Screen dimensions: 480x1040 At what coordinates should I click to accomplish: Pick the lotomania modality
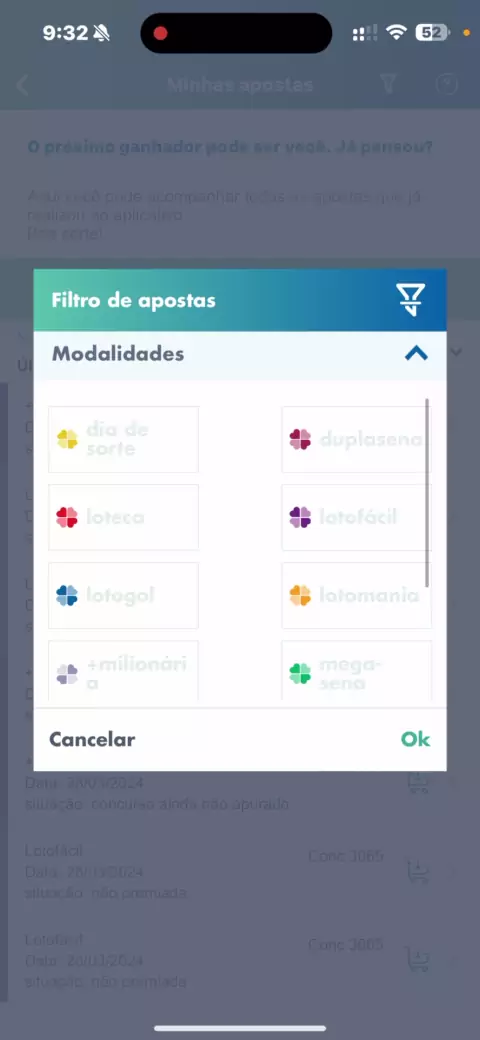point(357,596)
